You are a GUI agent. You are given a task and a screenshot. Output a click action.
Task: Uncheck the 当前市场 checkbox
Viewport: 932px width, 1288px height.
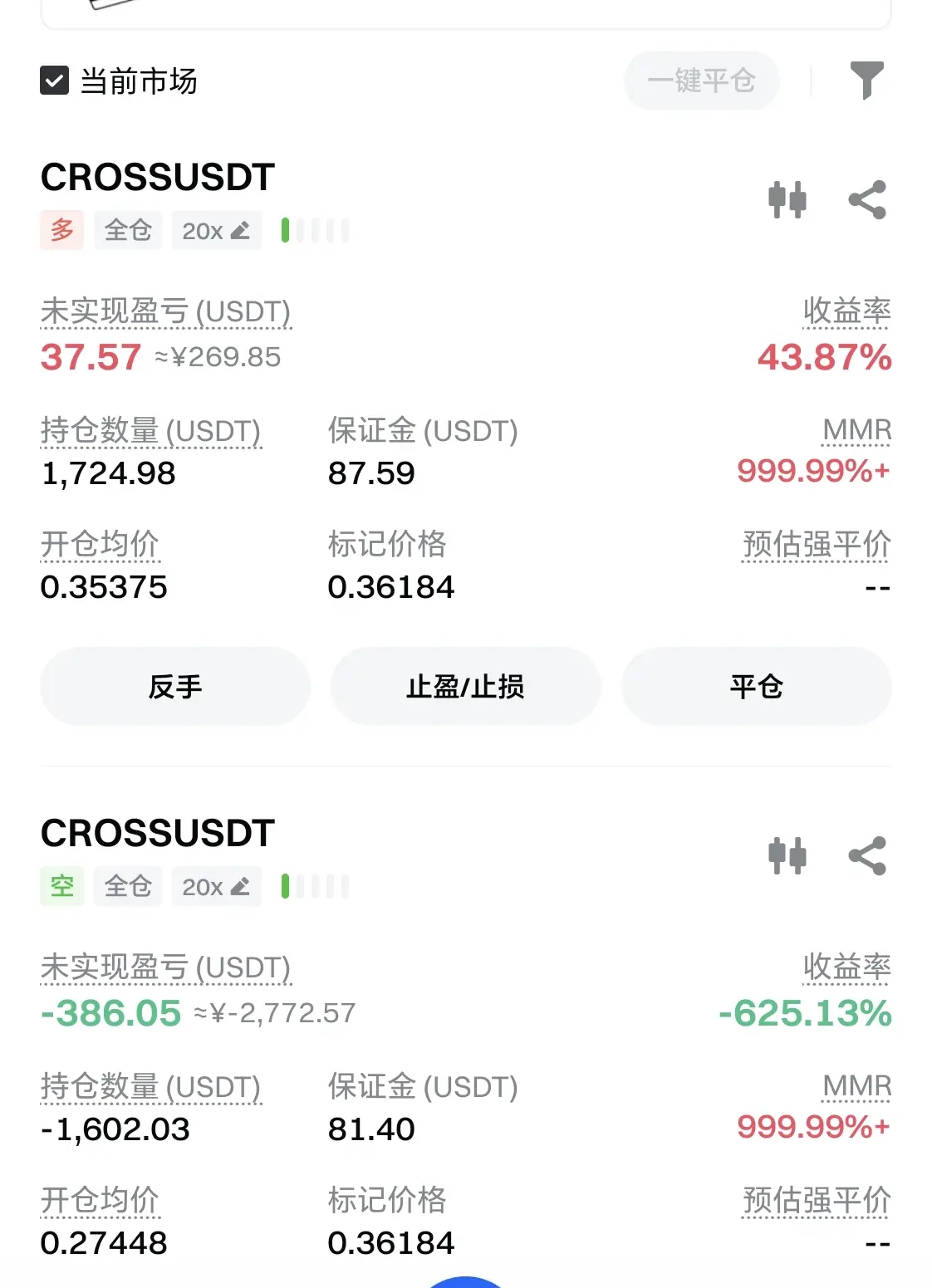(x=55, y=81)
